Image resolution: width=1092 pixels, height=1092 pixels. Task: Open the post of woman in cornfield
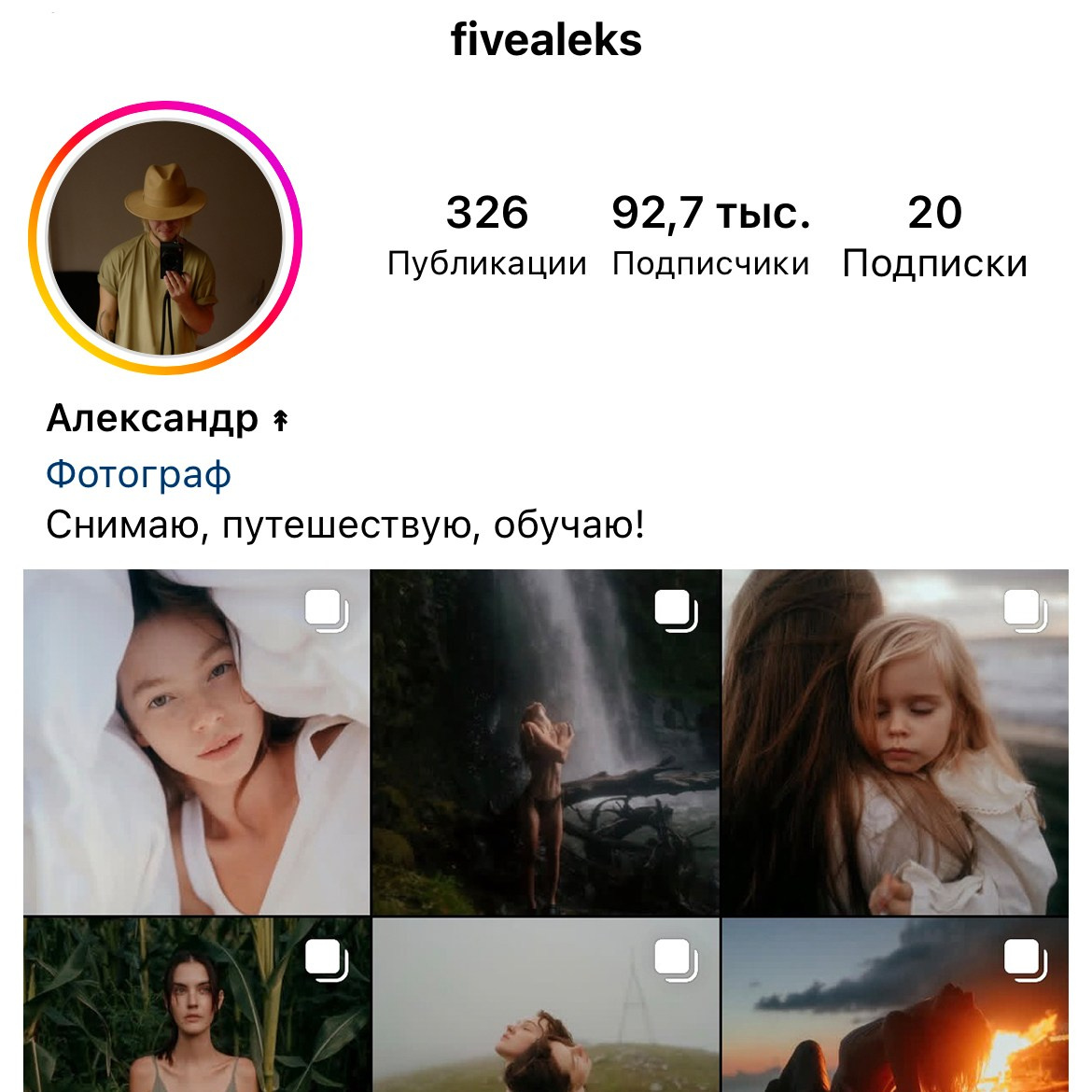(196, 1006)
